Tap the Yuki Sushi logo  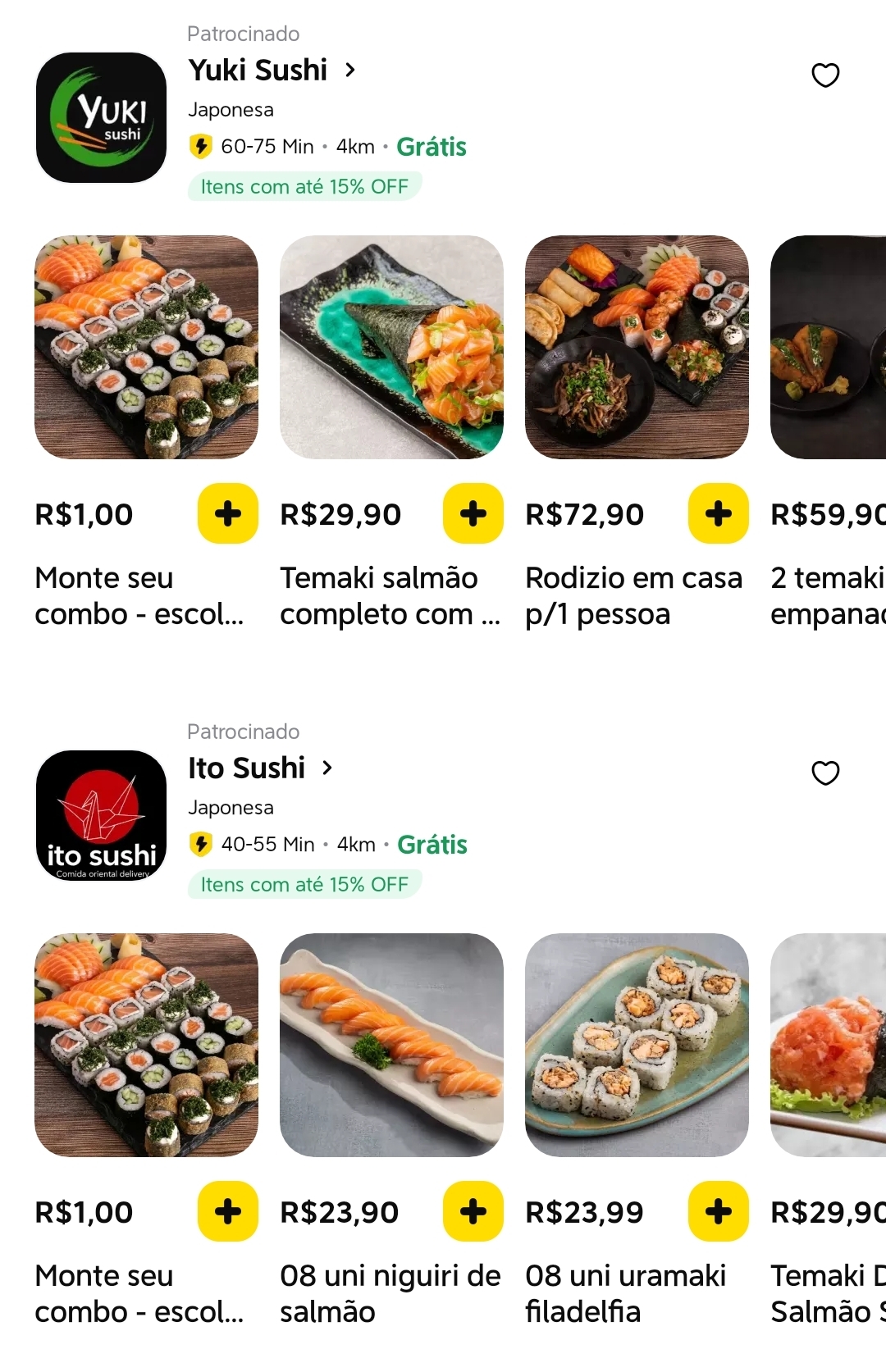click(x=101, y=117)
